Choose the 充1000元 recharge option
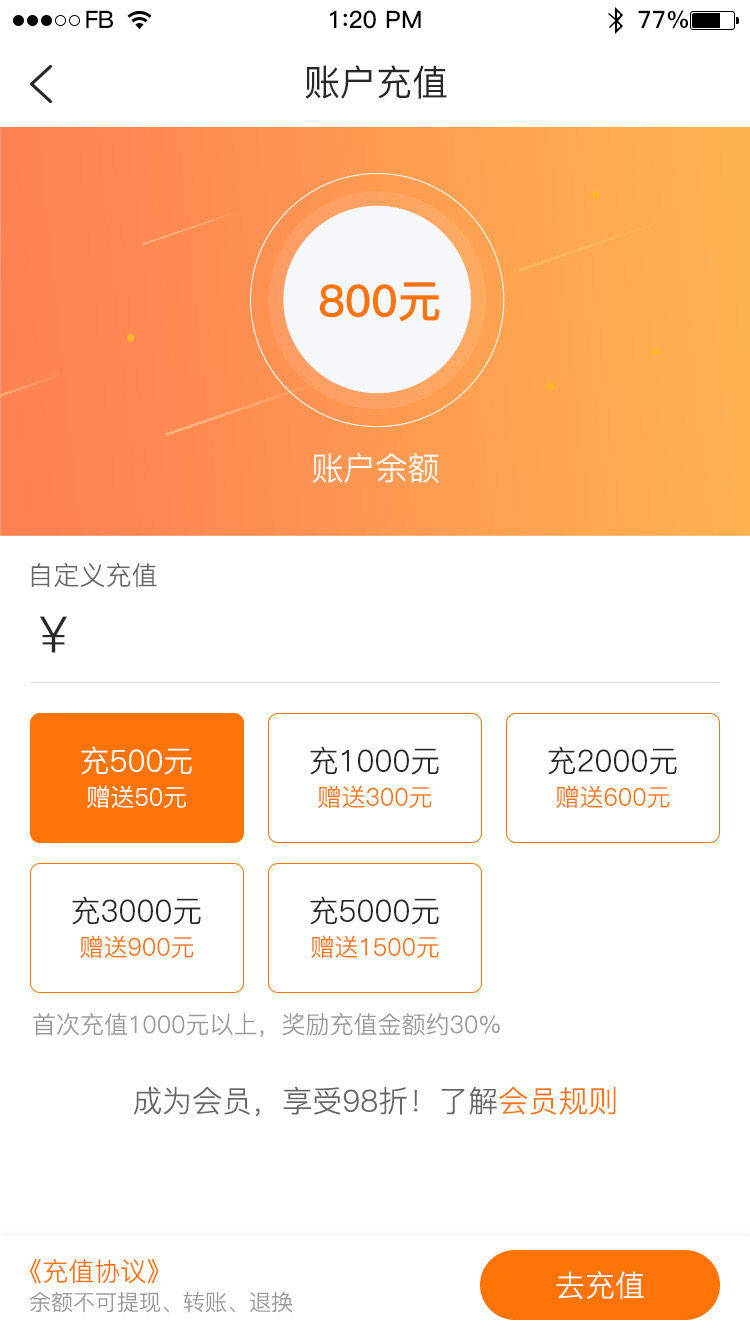This screenshot has width=750, height=1334. pos(375,778)
